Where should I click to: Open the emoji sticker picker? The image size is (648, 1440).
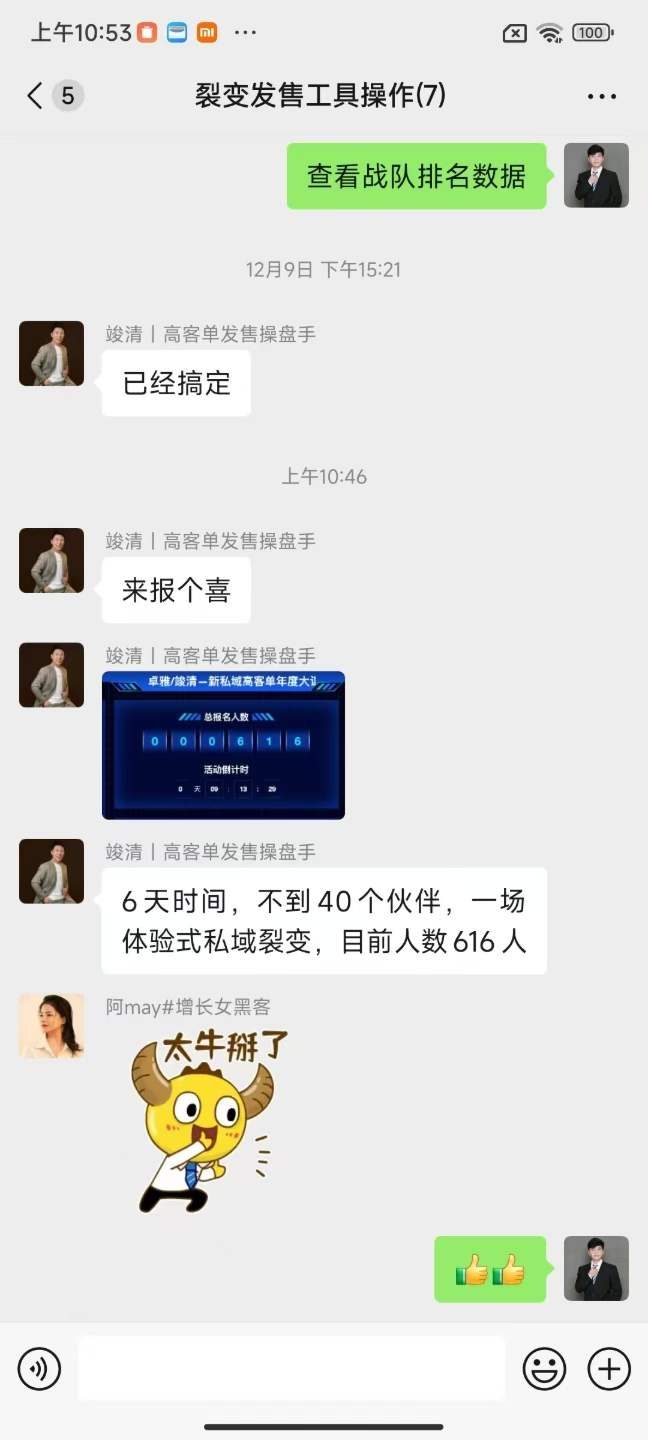tap(544, 1368)
